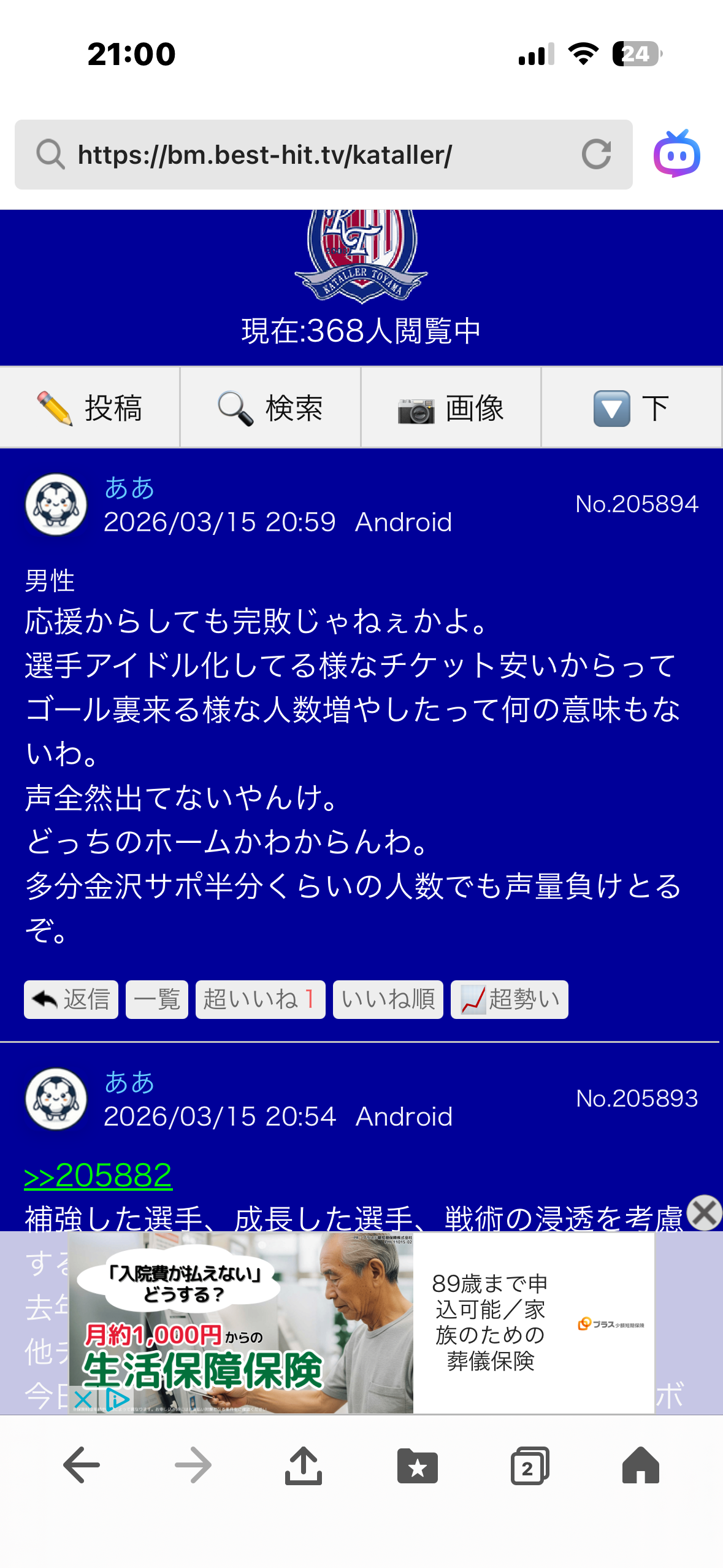The image size is (723, 1568).
Task: Open the 超勢い trend view
Action: coord(509,999)
